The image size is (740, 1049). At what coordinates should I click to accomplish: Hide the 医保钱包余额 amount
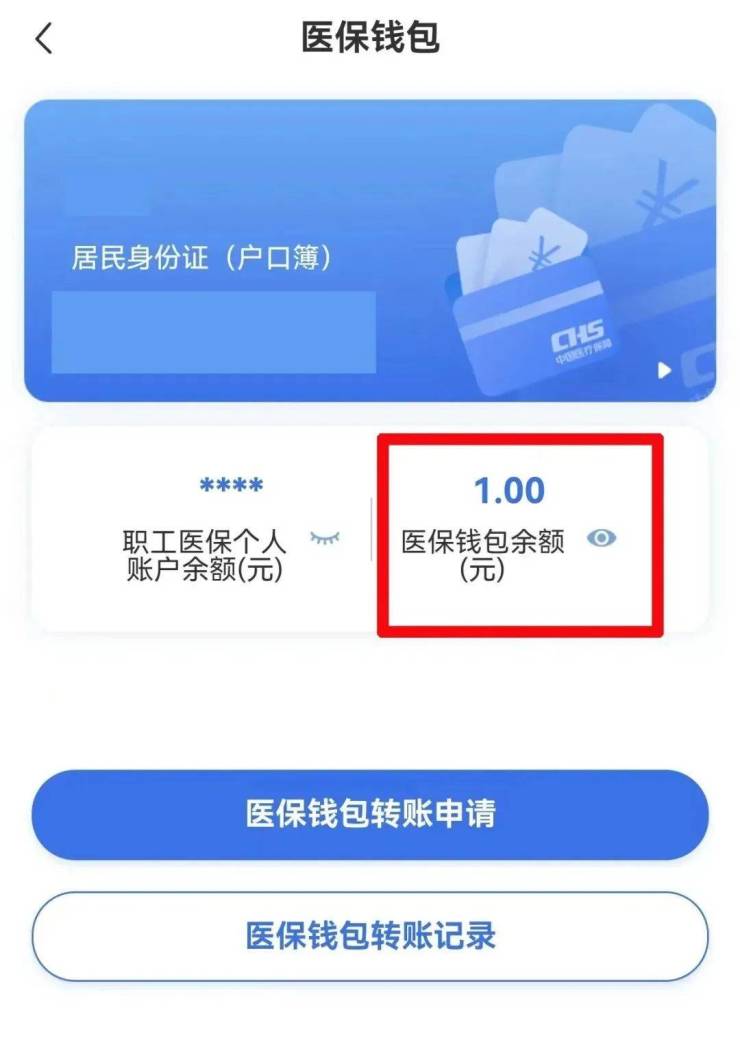(601, 539)
